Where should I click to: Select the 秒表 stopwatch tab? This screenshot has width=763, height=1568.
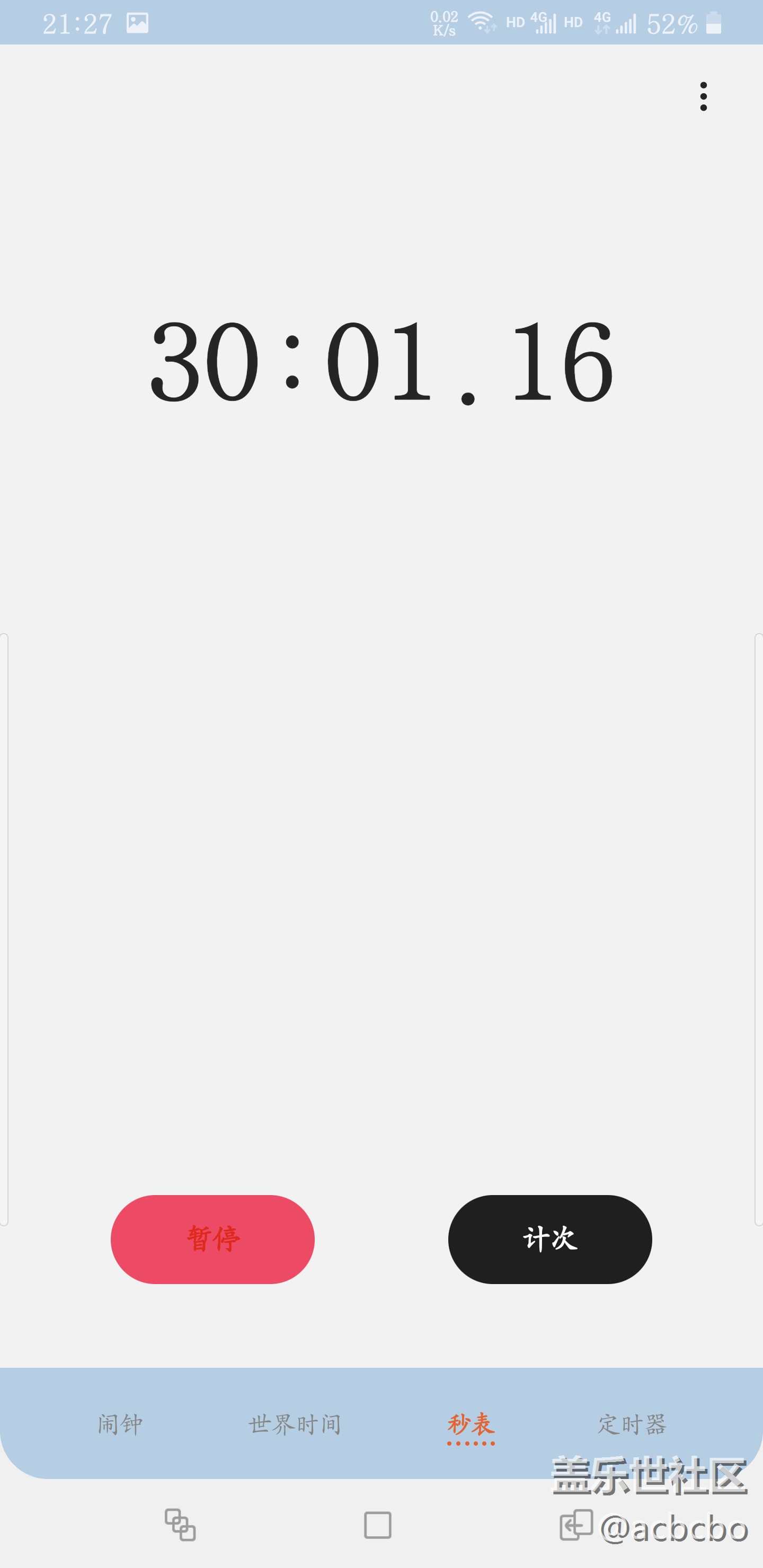[x=471, y=1424]
